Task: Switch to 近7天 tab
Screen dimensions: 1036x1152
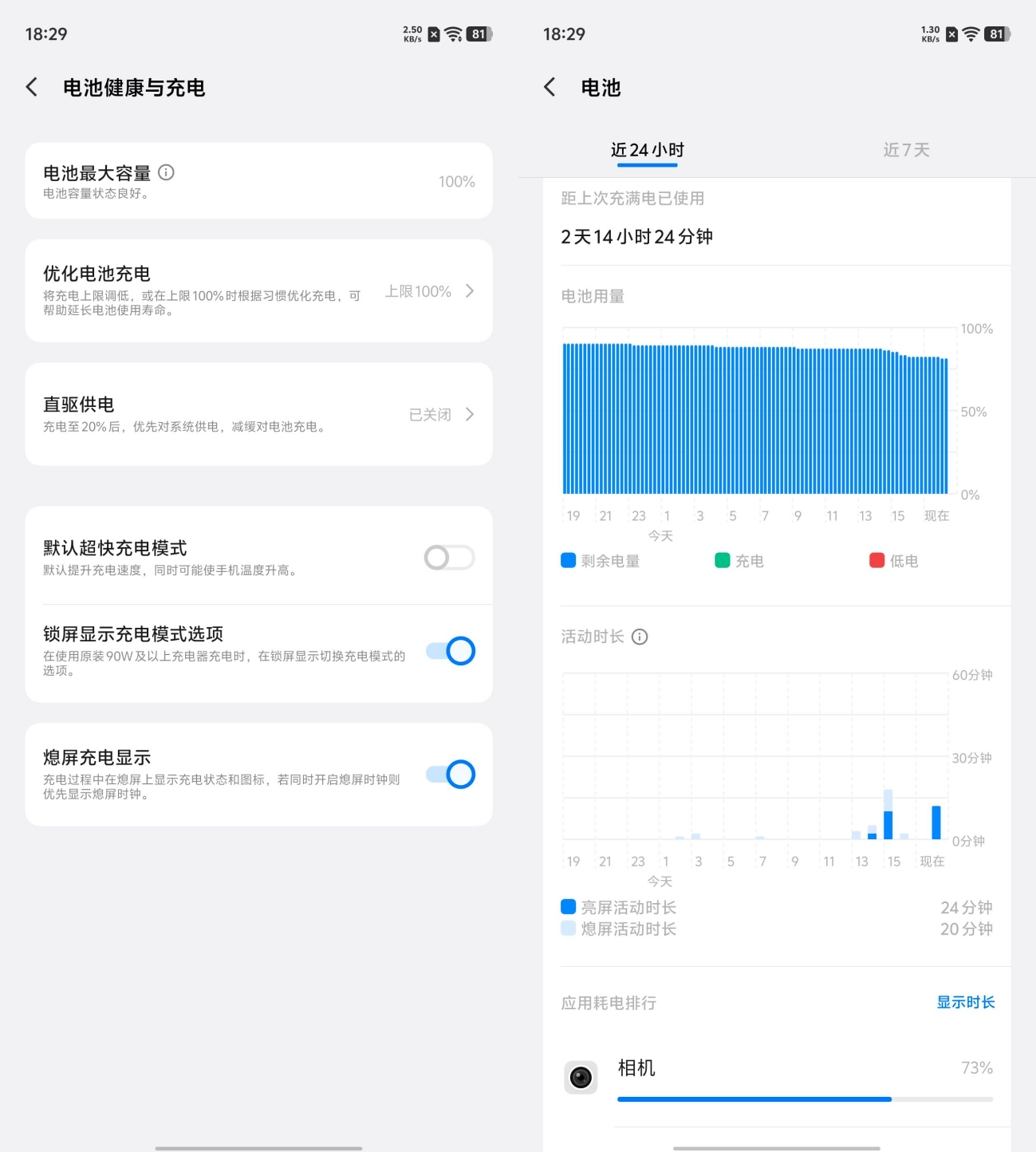Action: [x=906, y=150]
